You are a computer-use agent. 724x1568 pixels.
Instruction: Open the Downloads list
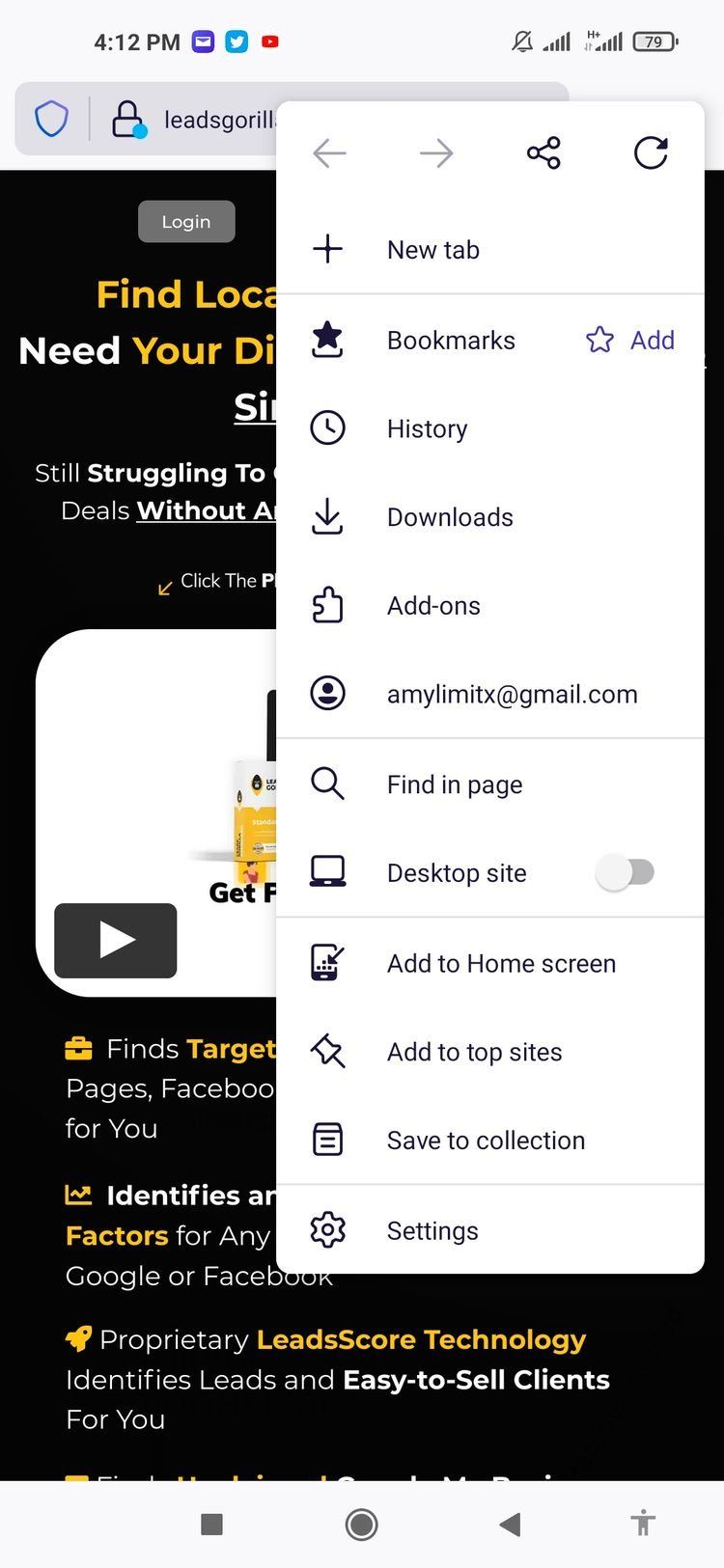[x=449, y=517]
